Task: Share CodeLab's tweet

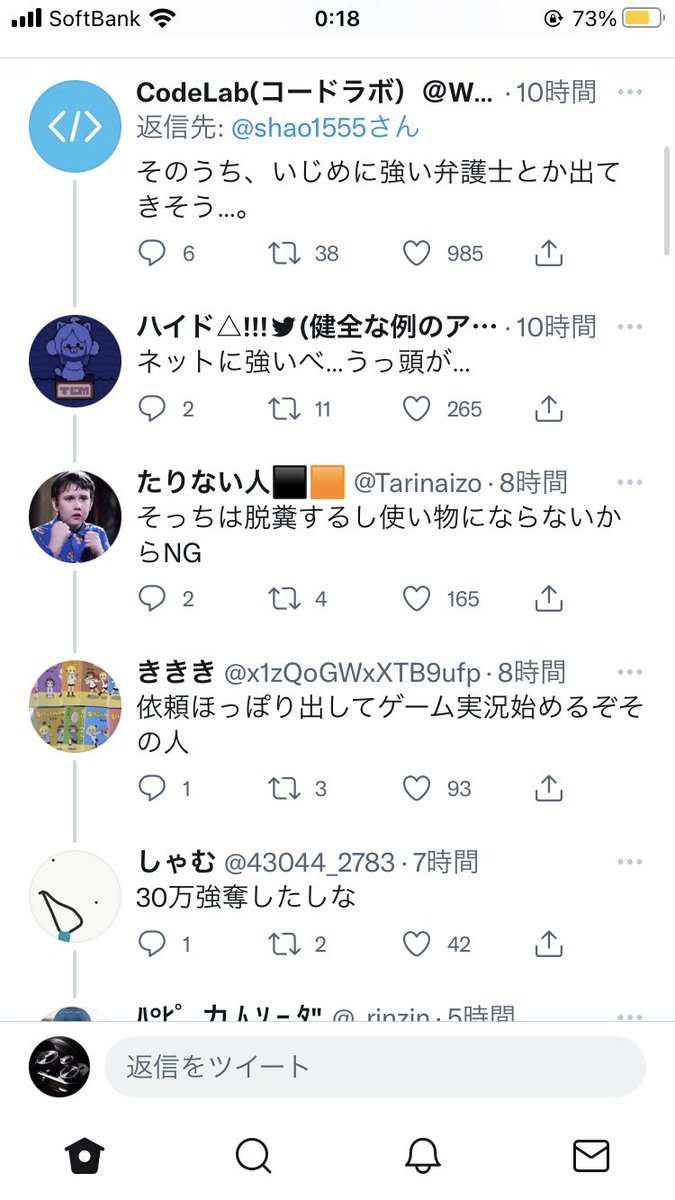Action: click(548, 254)
